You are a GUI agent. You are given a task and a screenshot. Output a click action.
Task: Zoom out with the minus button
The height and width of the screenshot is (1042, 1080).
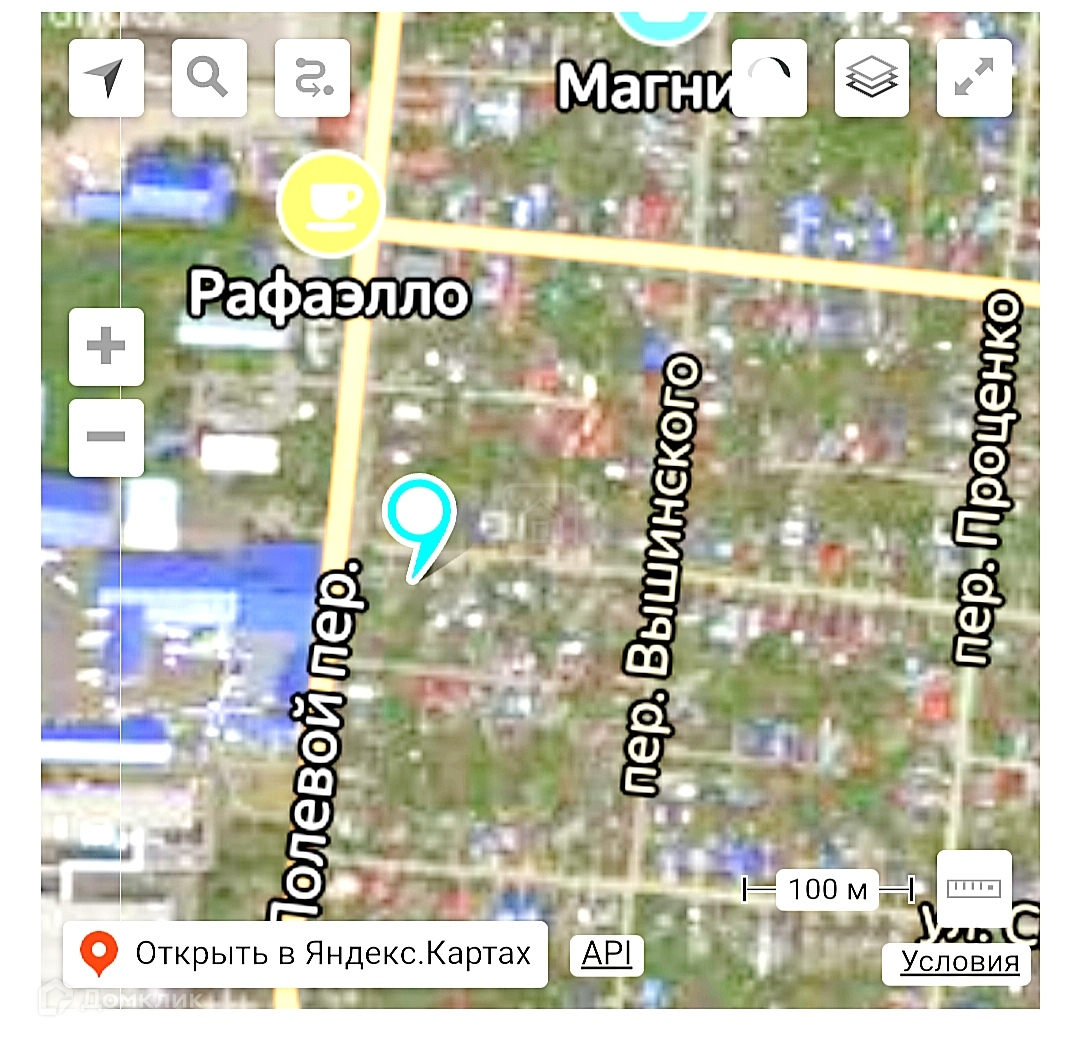tap(106, 438)
